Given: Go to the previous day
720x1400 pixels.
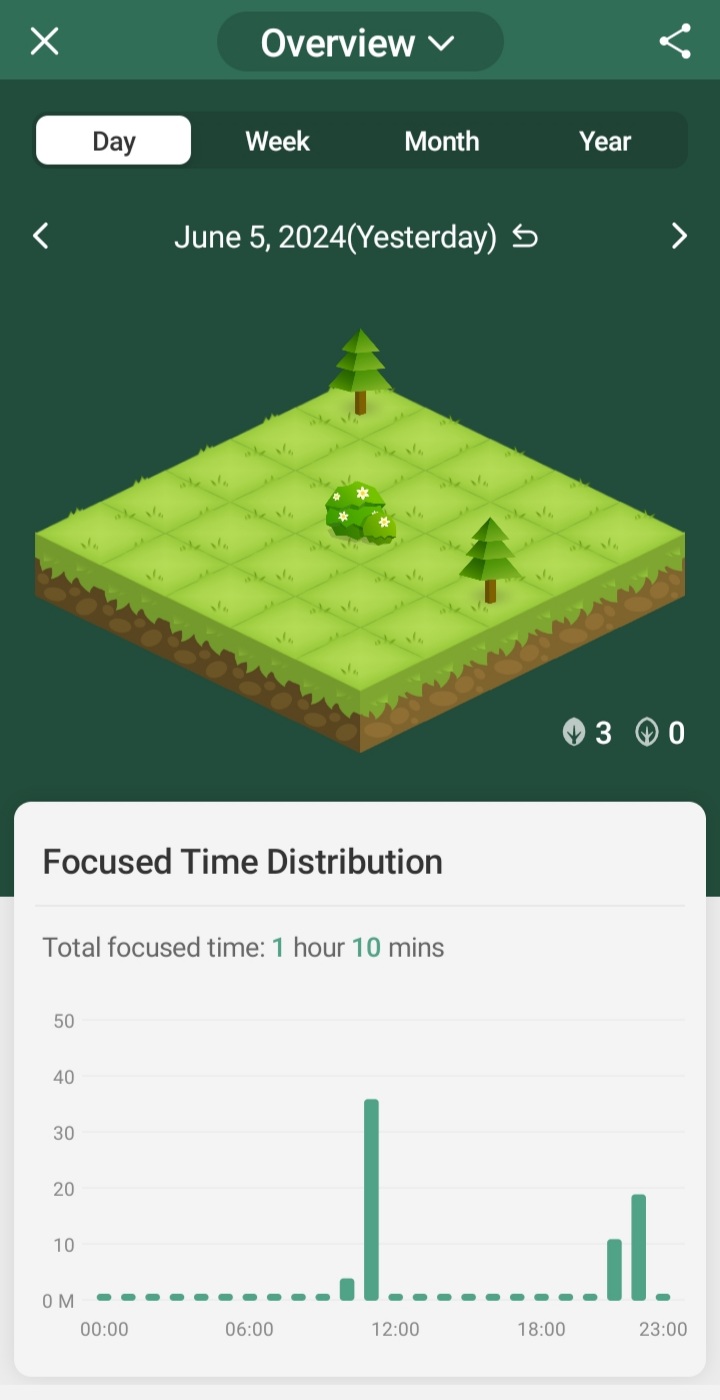Looking at the screenshot, I should pyautogui.click(x=41, y=236).
